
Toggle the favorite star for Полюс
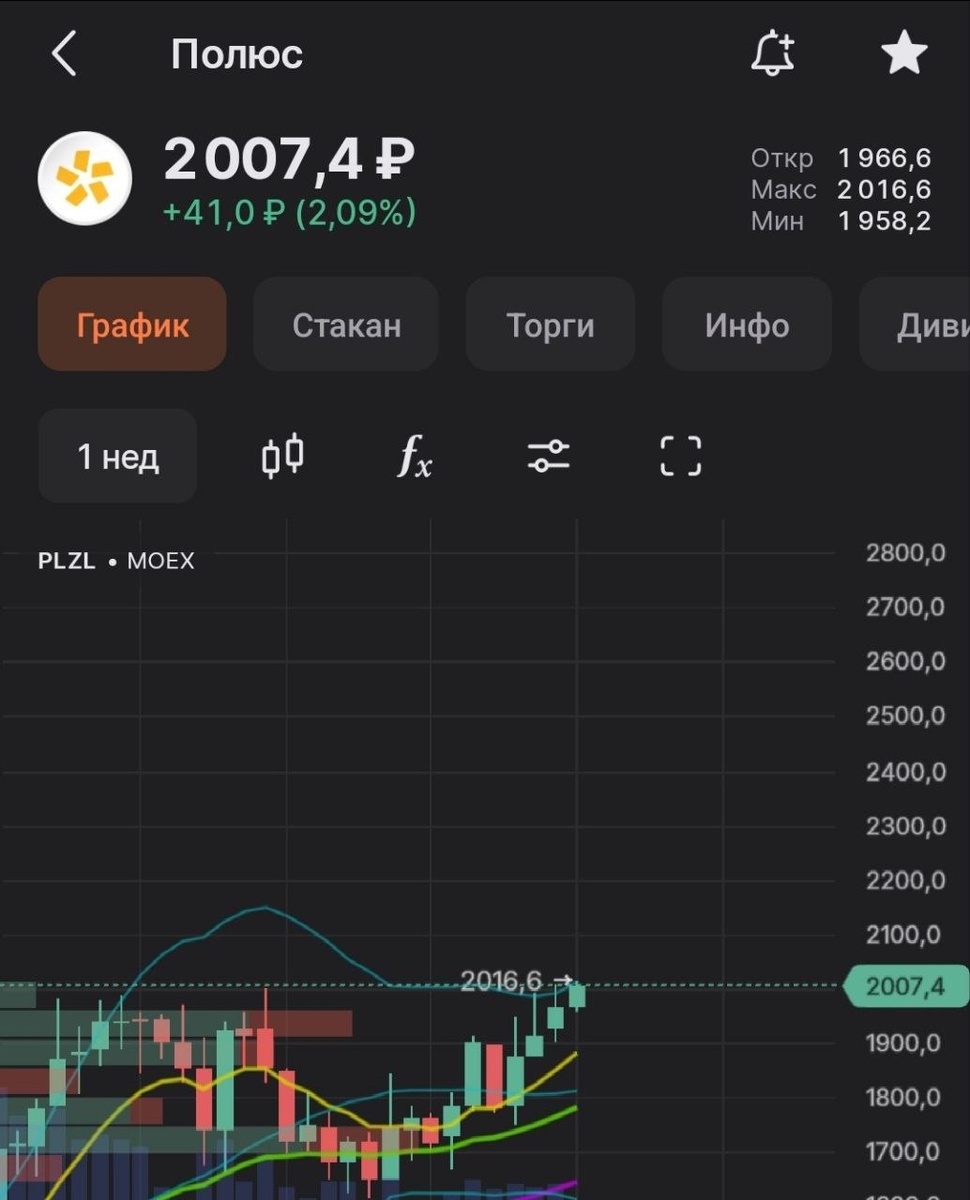pos(904,54)
